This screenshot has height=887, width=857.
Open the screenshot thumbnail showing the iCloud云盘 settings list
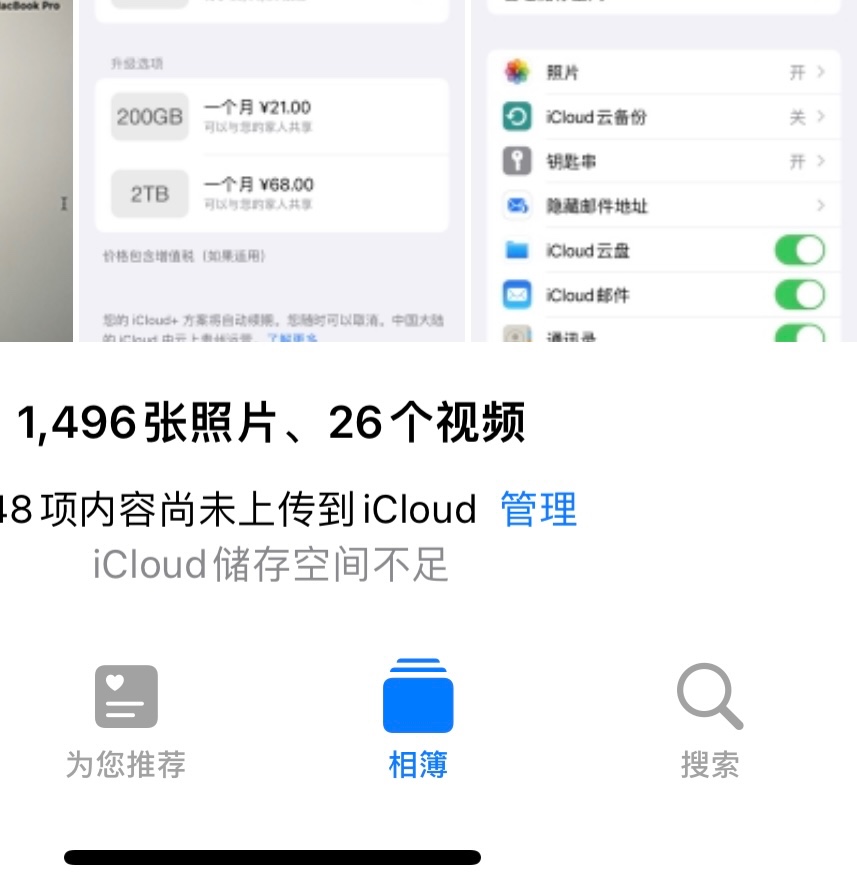pyautogui.click(x=664, y=170)
